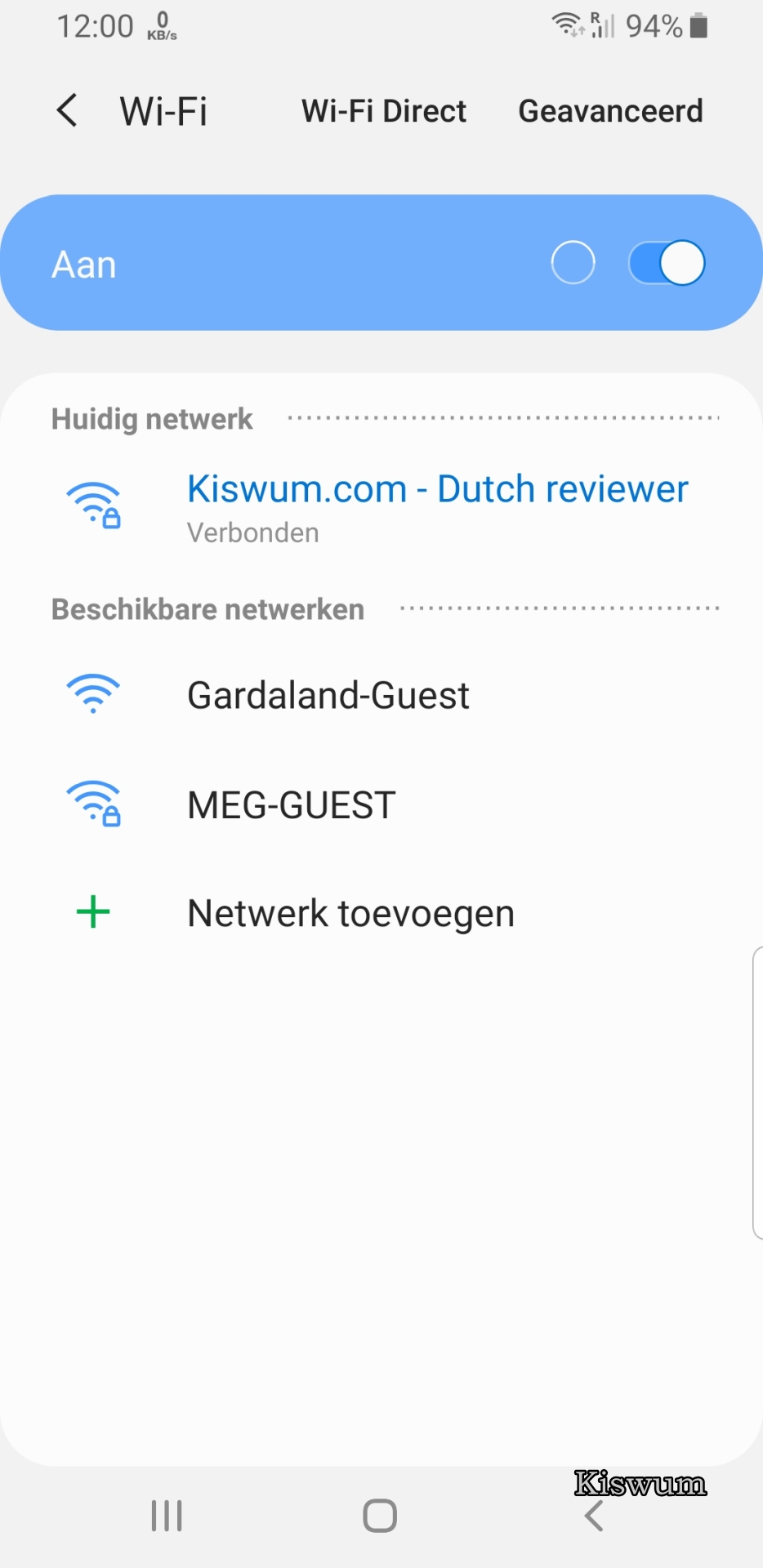
Task: Select the MEG-GUEST network
Action: tap(381, 804)
